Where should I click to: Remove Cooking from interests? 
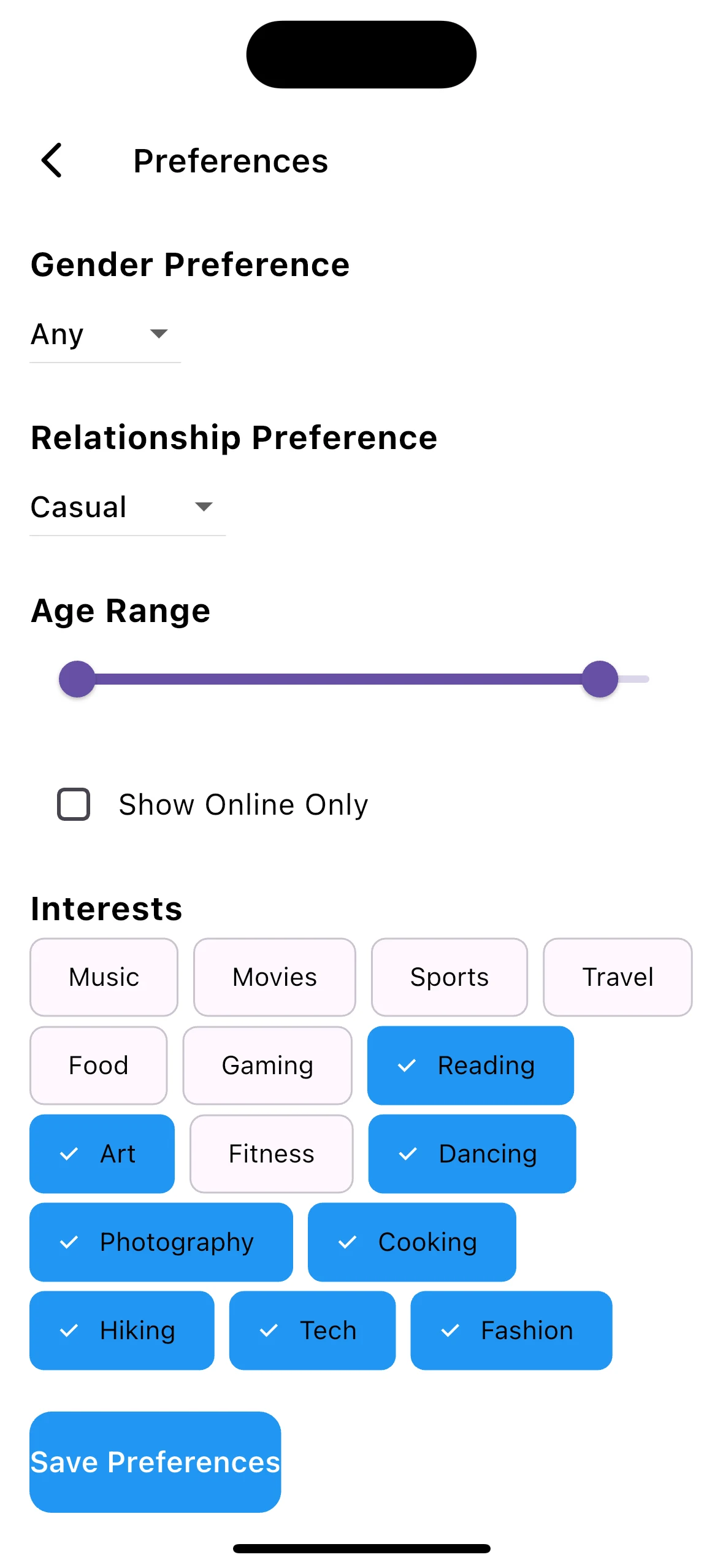click(411, 1242)
